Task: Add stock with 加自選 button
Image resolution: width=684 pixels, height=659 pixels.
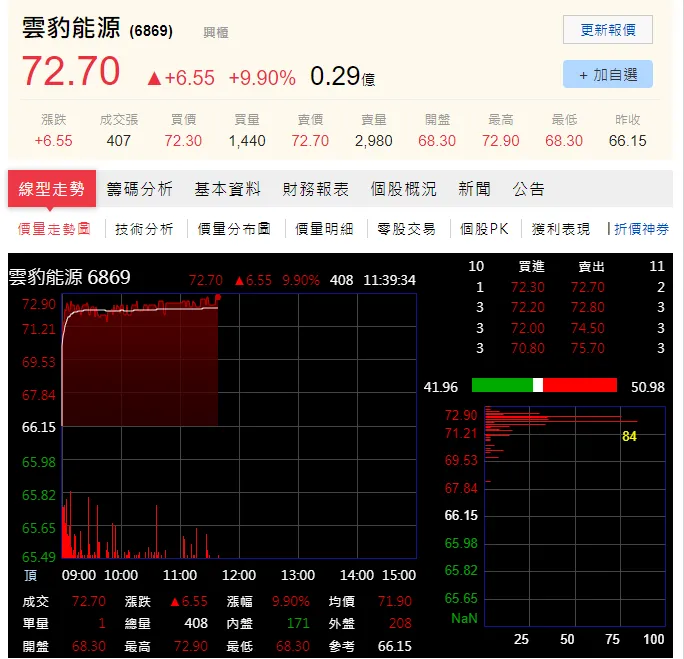Action: 608,74
